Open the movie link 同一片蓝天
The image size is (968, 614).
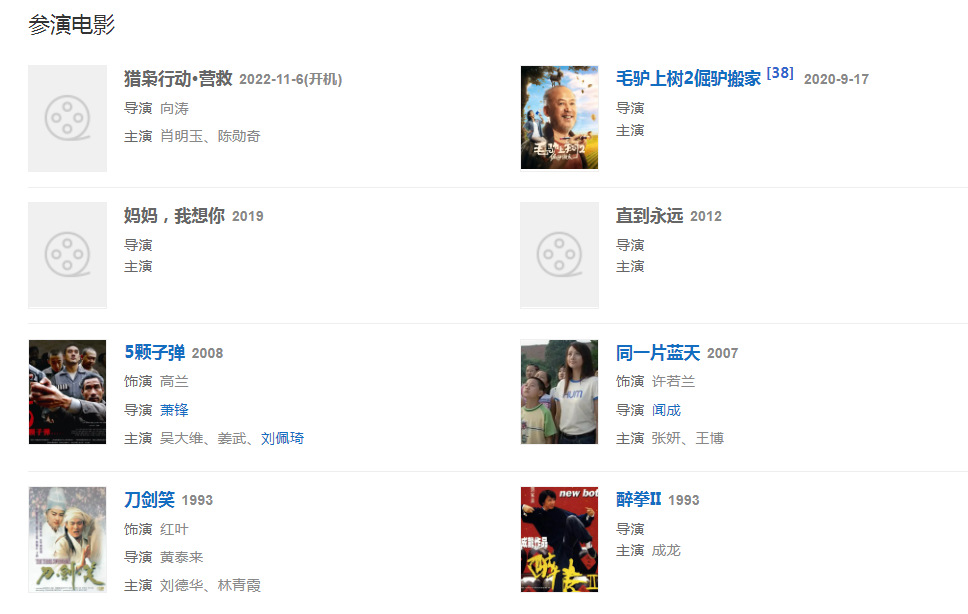657,352
